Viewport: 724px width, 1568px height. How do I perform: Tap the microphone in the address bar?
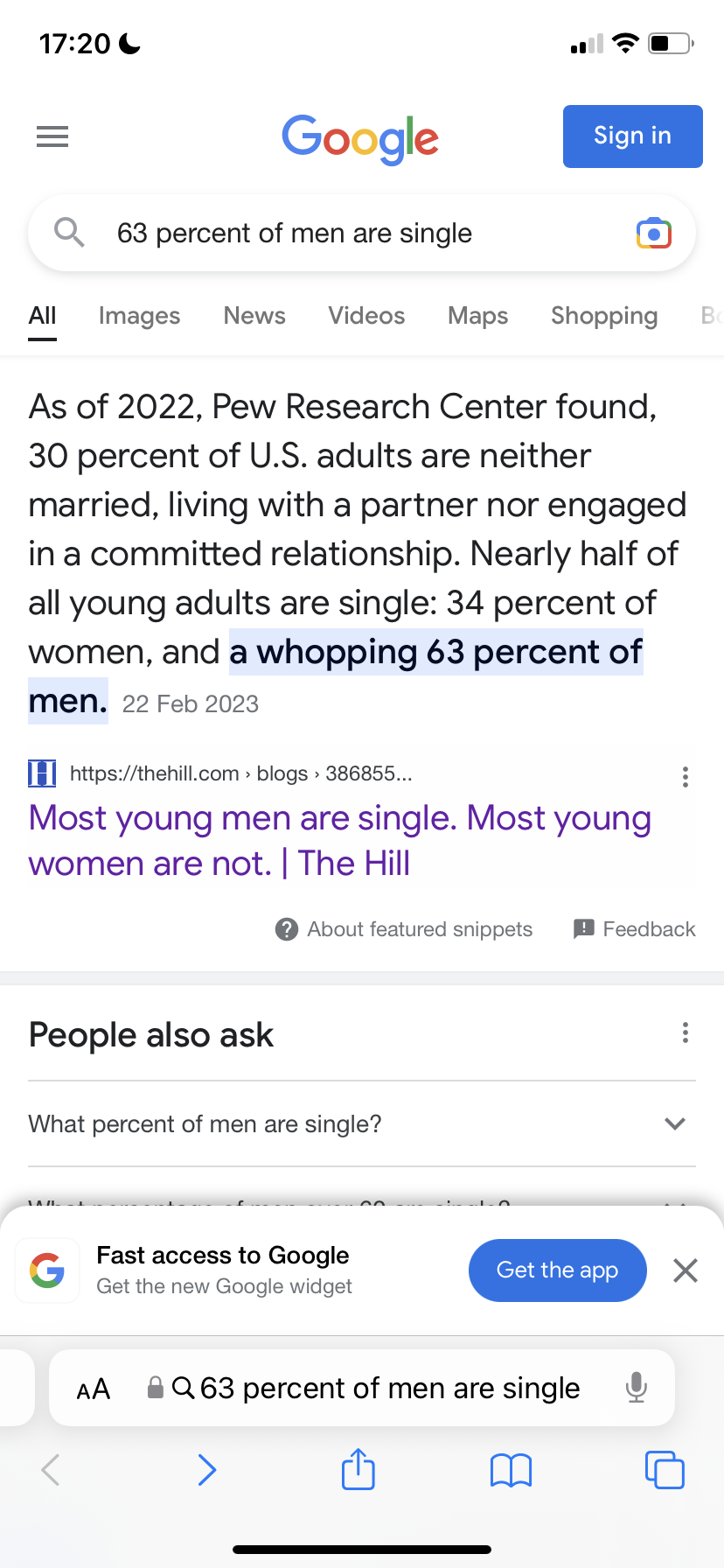click(x=637, y=1388)
